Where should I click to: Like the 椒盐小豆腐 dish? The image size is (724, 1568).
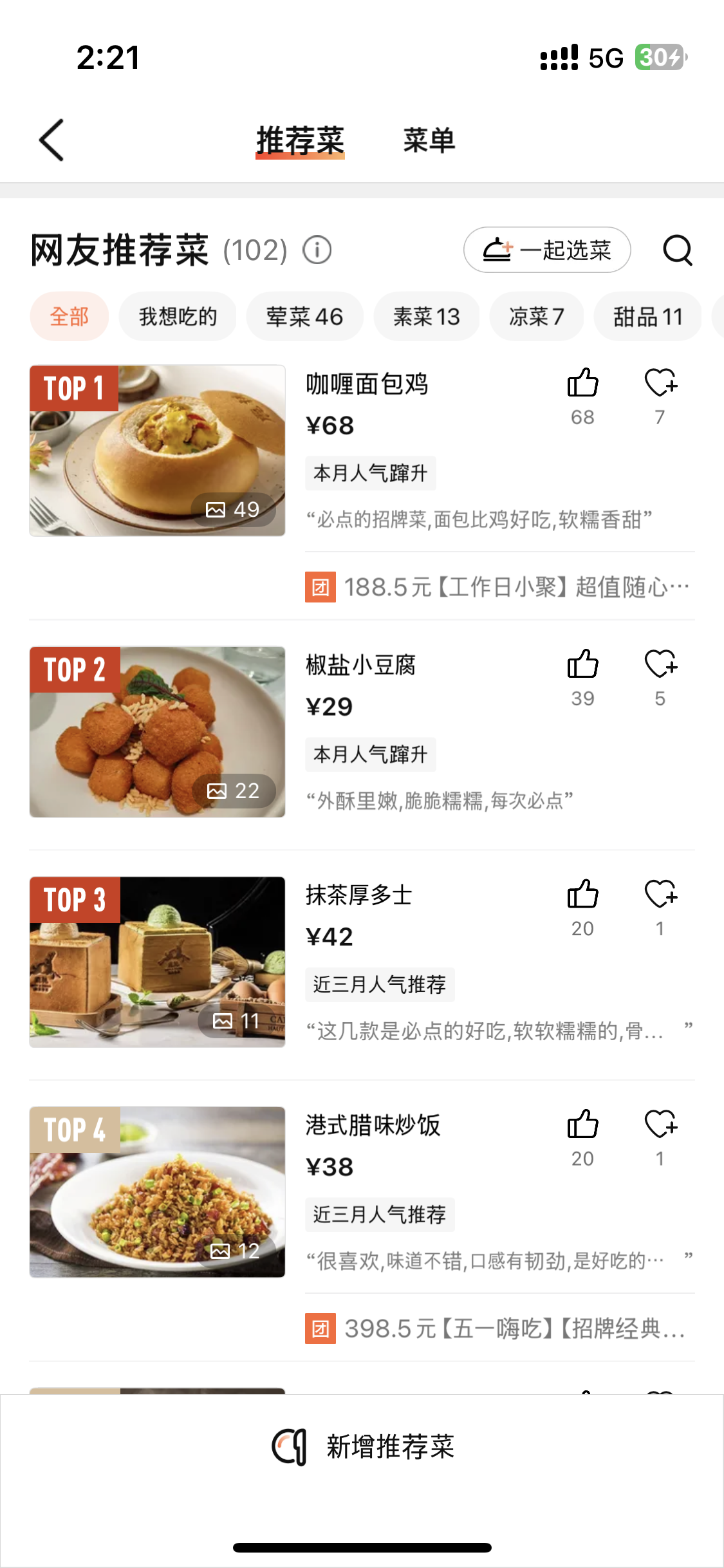coord(582,665)
